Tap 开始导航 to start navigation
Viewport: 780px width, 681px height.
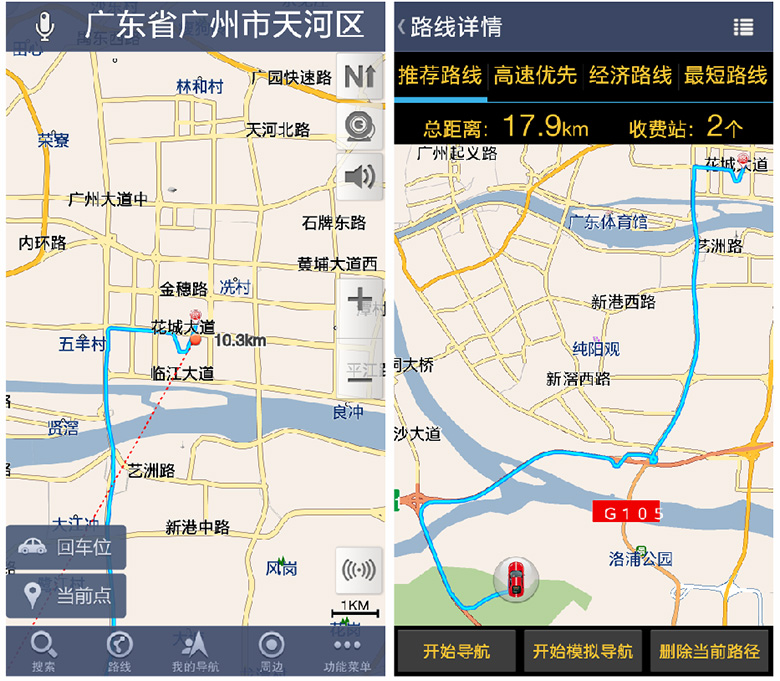[x=456, y=651]
